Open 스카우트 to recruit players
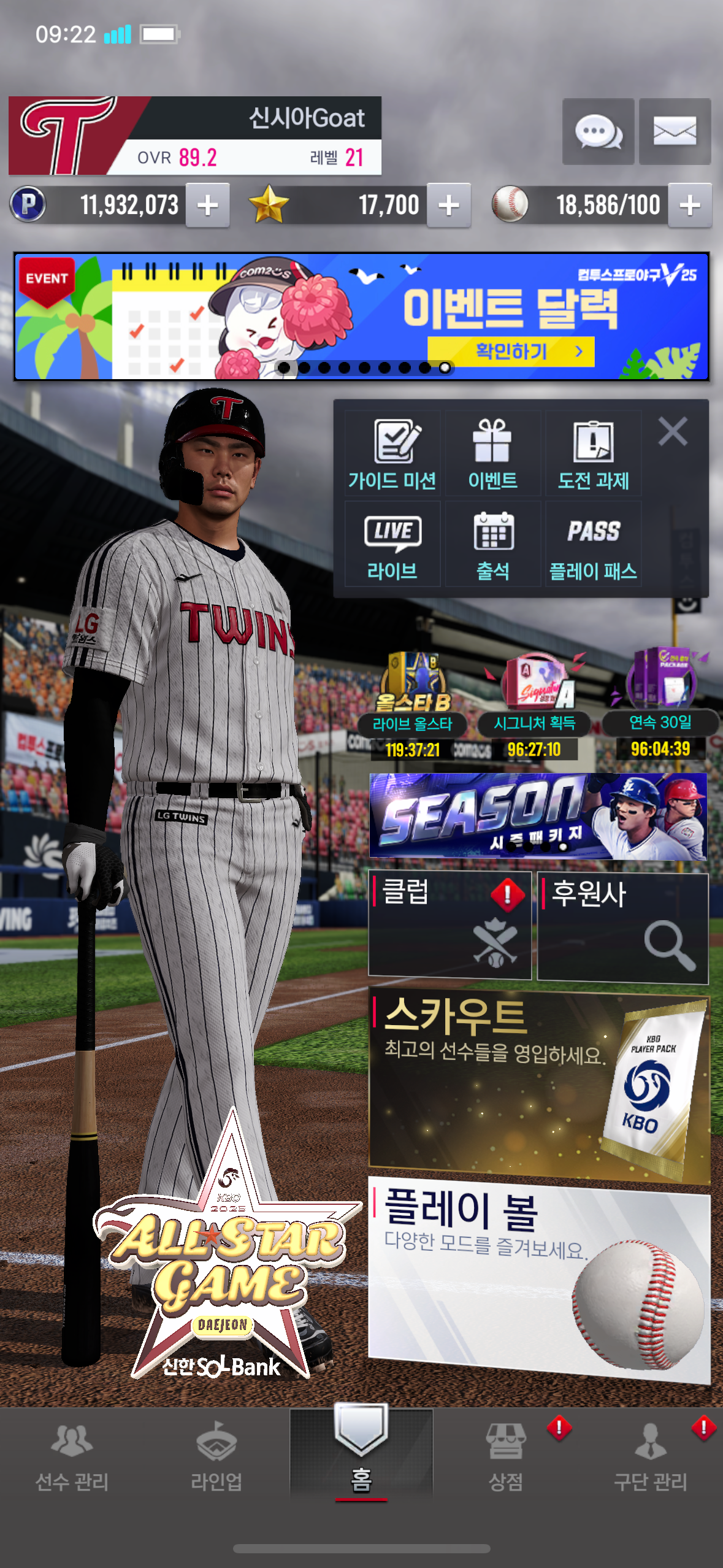Viewport: 723px width, 1568px height. click(538, 1083)
